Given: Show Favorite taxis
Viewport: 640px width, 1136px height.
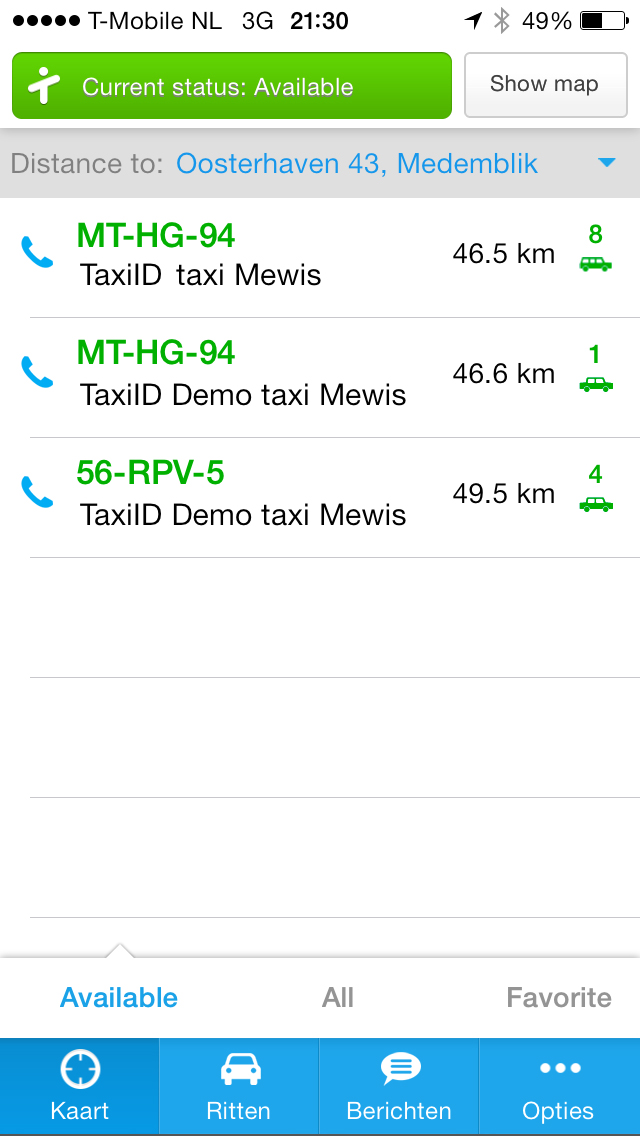Looking at the screenshot, I should coord(559,998).
